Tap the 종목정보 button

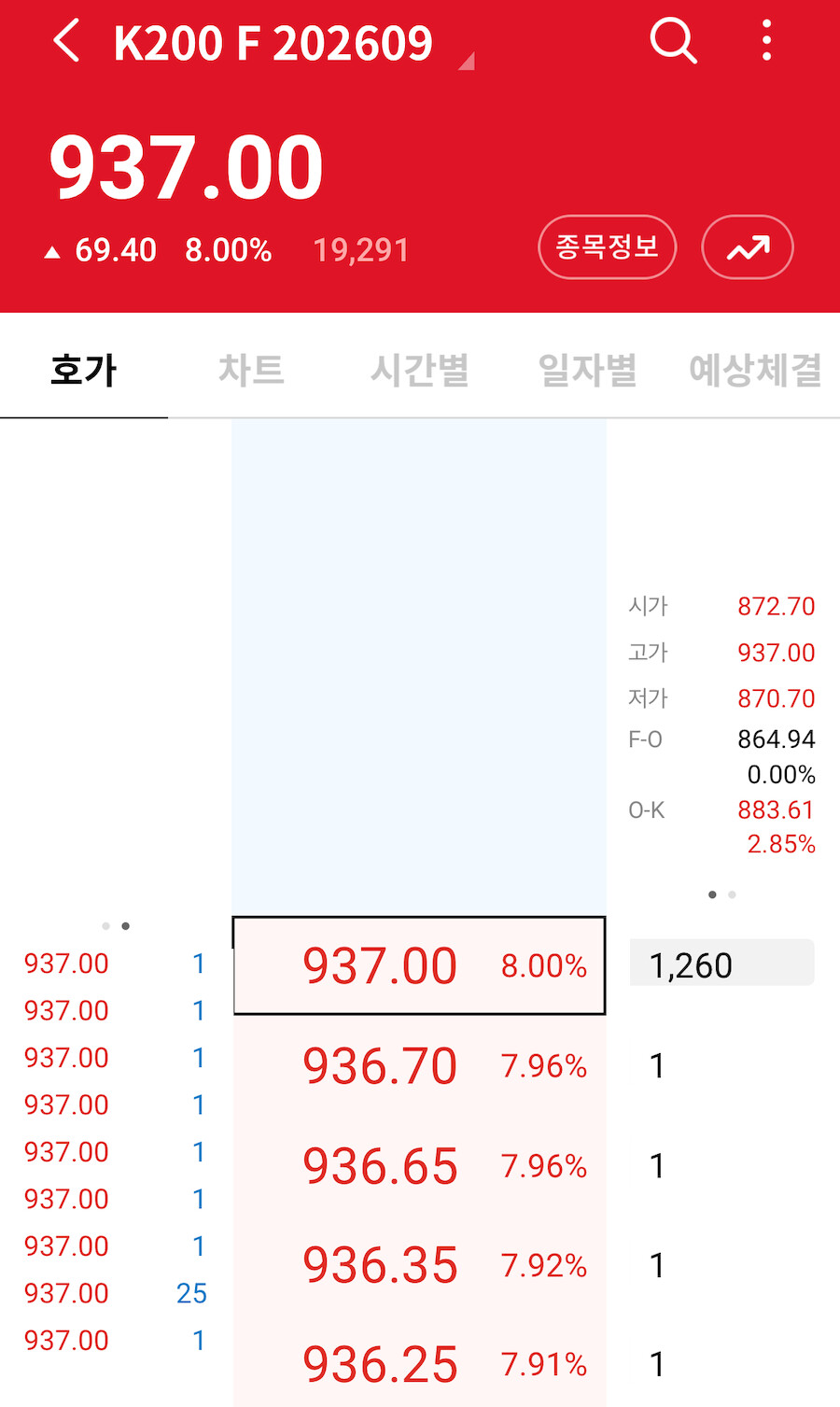608,247
